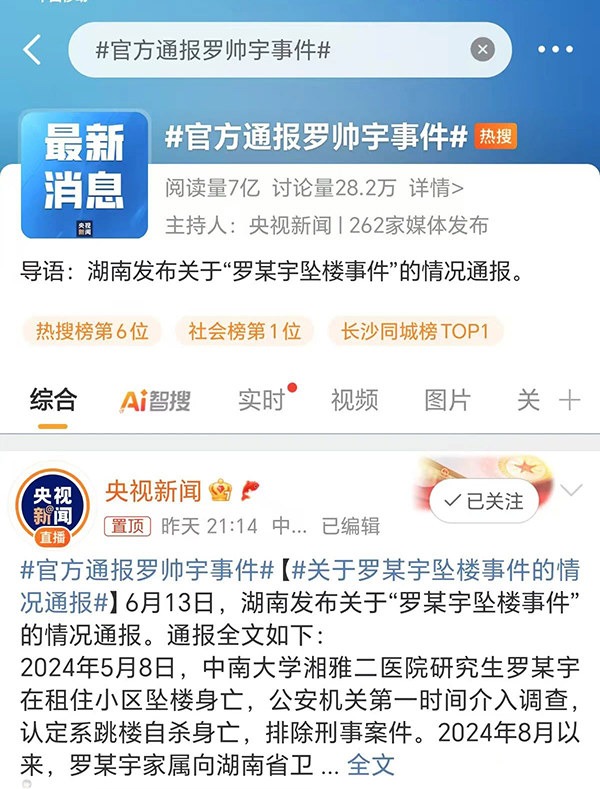Open the three-dot overflow menu

555,49
